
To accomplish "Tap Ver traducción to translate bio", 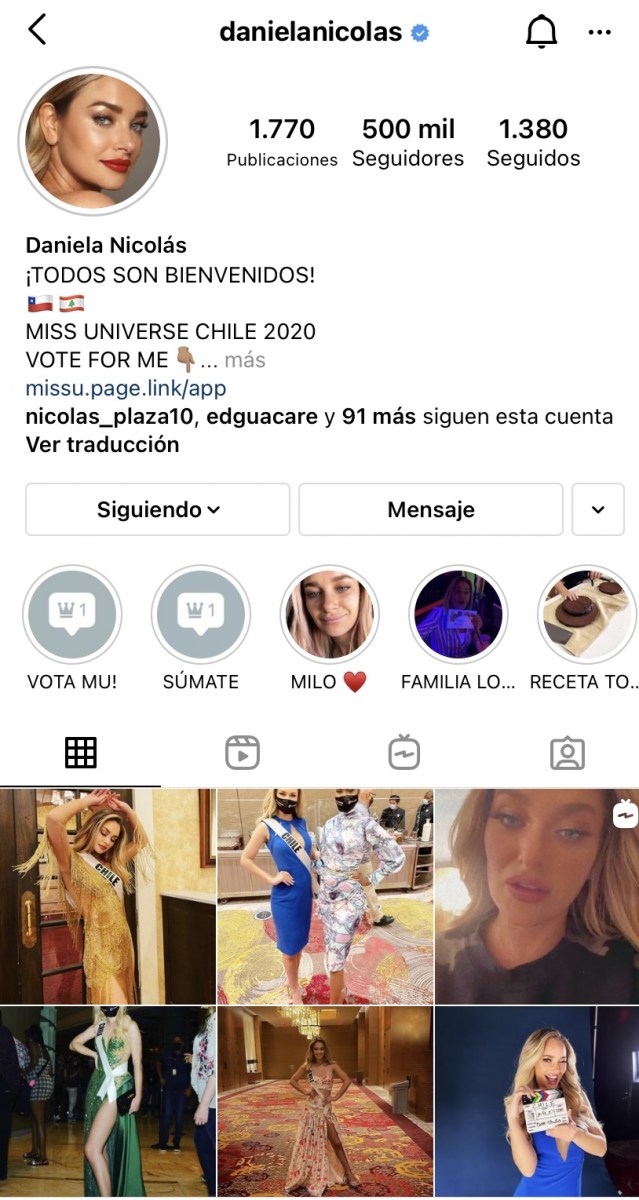I will click(102, 445).
